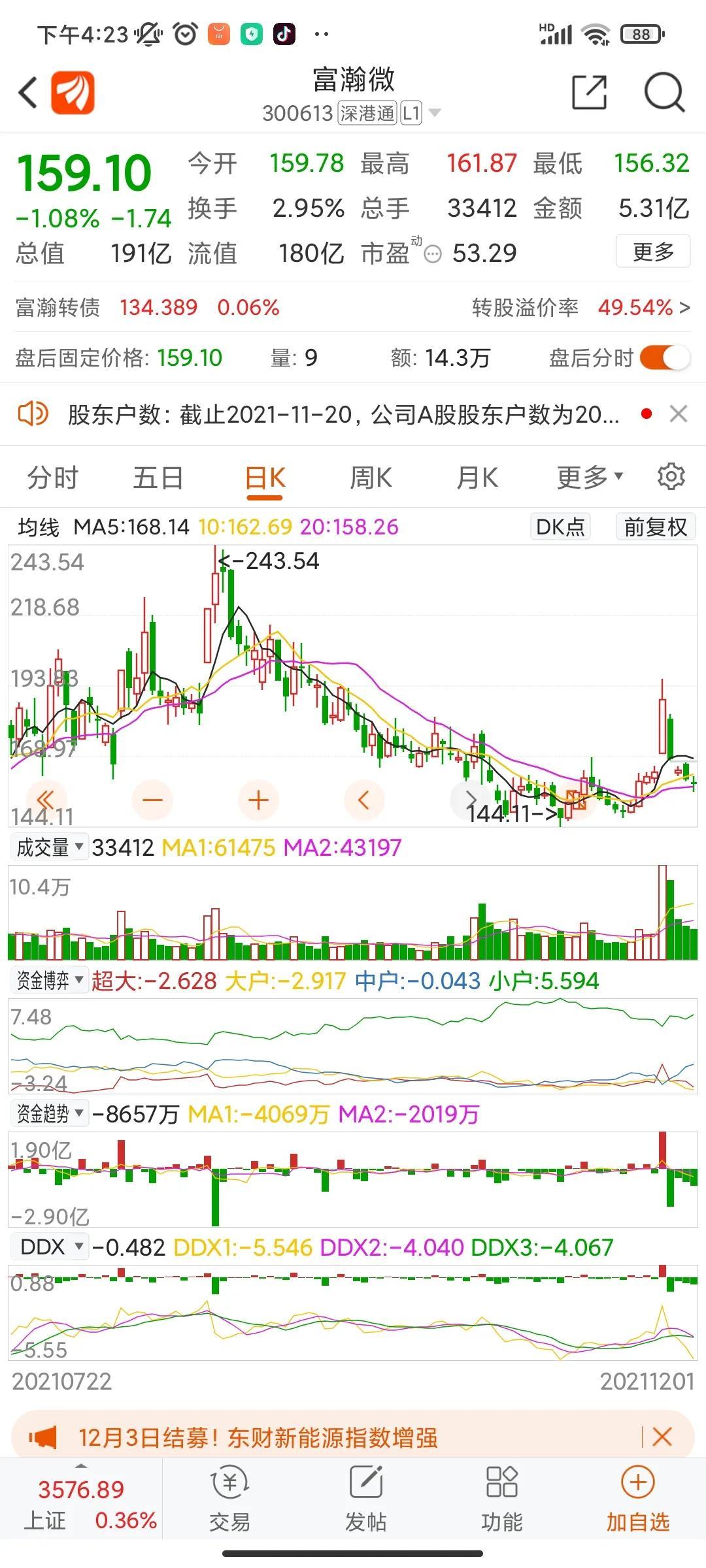Switch to the 五日 chart tab

pos(158,478)
